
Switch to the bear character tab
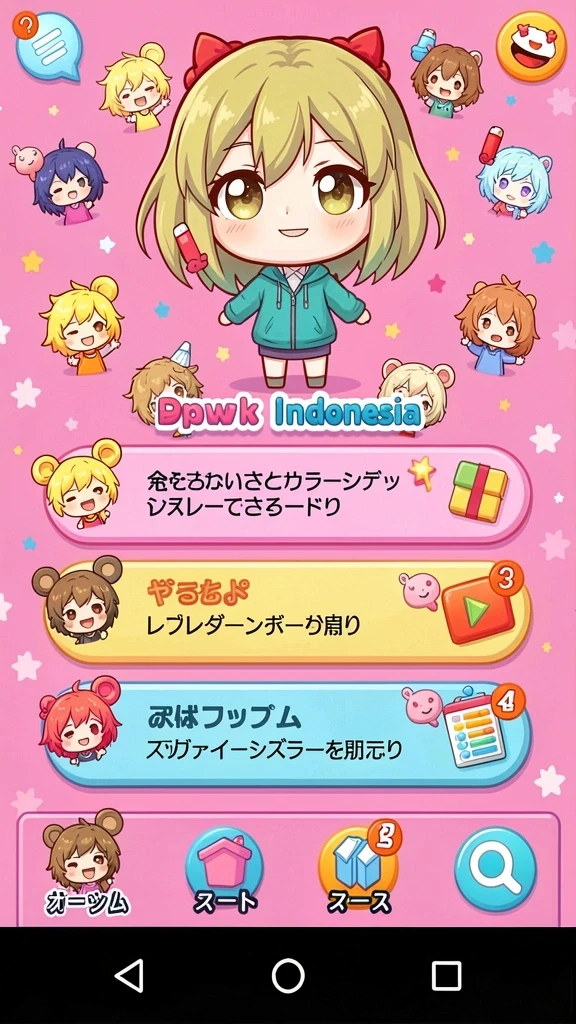[85, 862]
